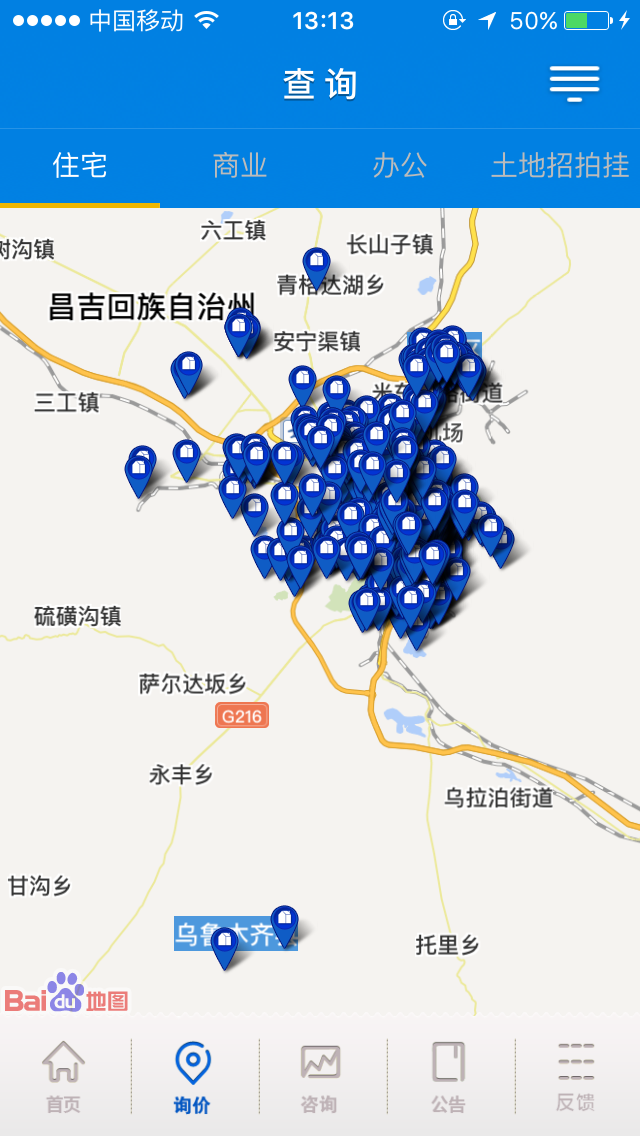Switch to the 商业 tab
Viewport: 640px width, 1136px height.
click(x=240, y=166)
